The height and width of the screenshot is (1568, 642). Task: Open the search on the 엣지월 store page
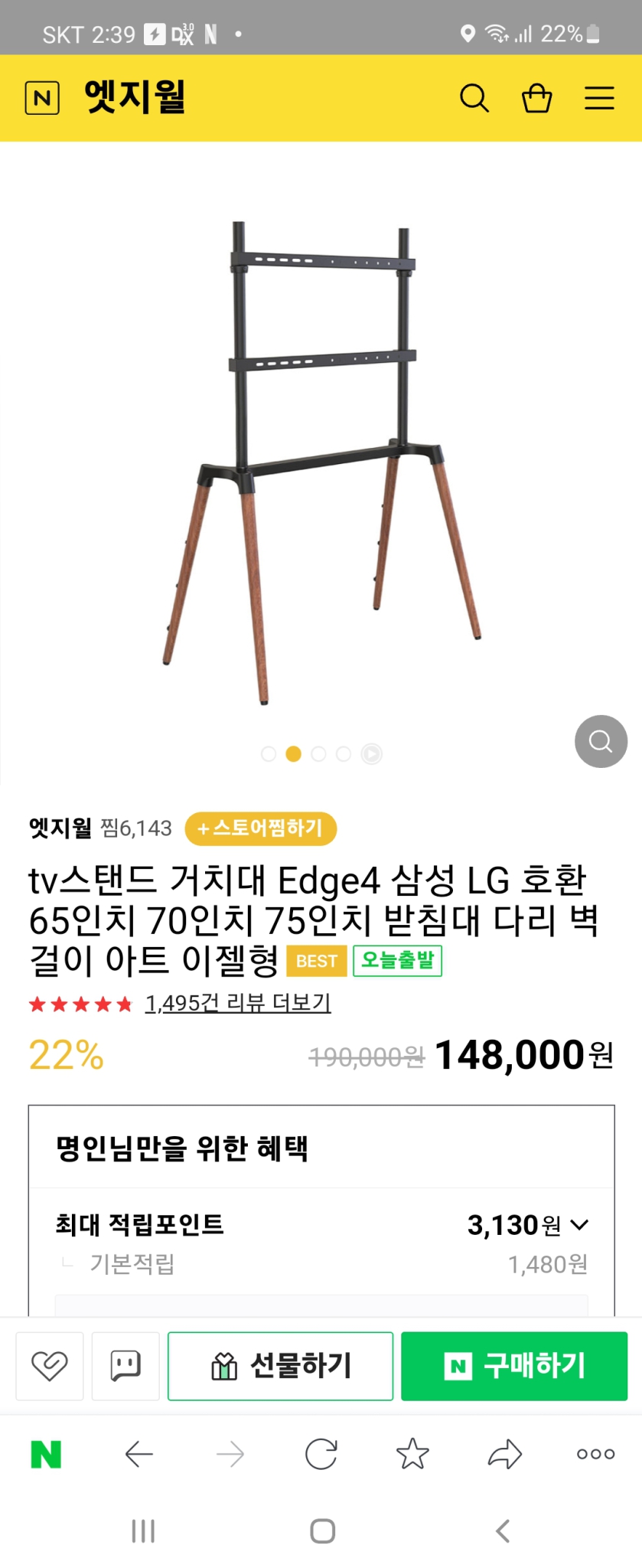(x=474, y=98)
